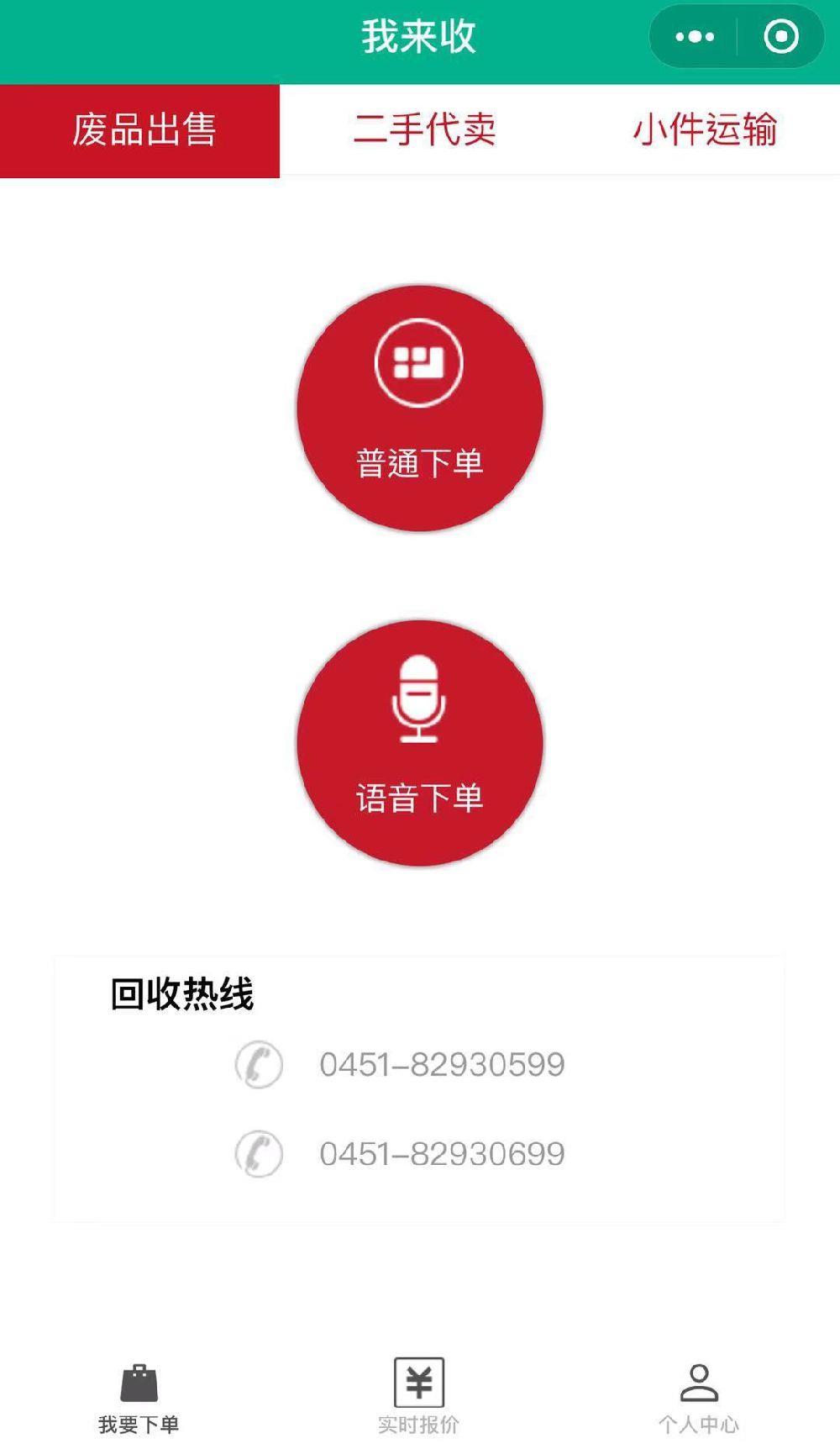Tap the 普通下单 round button
840x1449 pixels.
coord(420,408)
